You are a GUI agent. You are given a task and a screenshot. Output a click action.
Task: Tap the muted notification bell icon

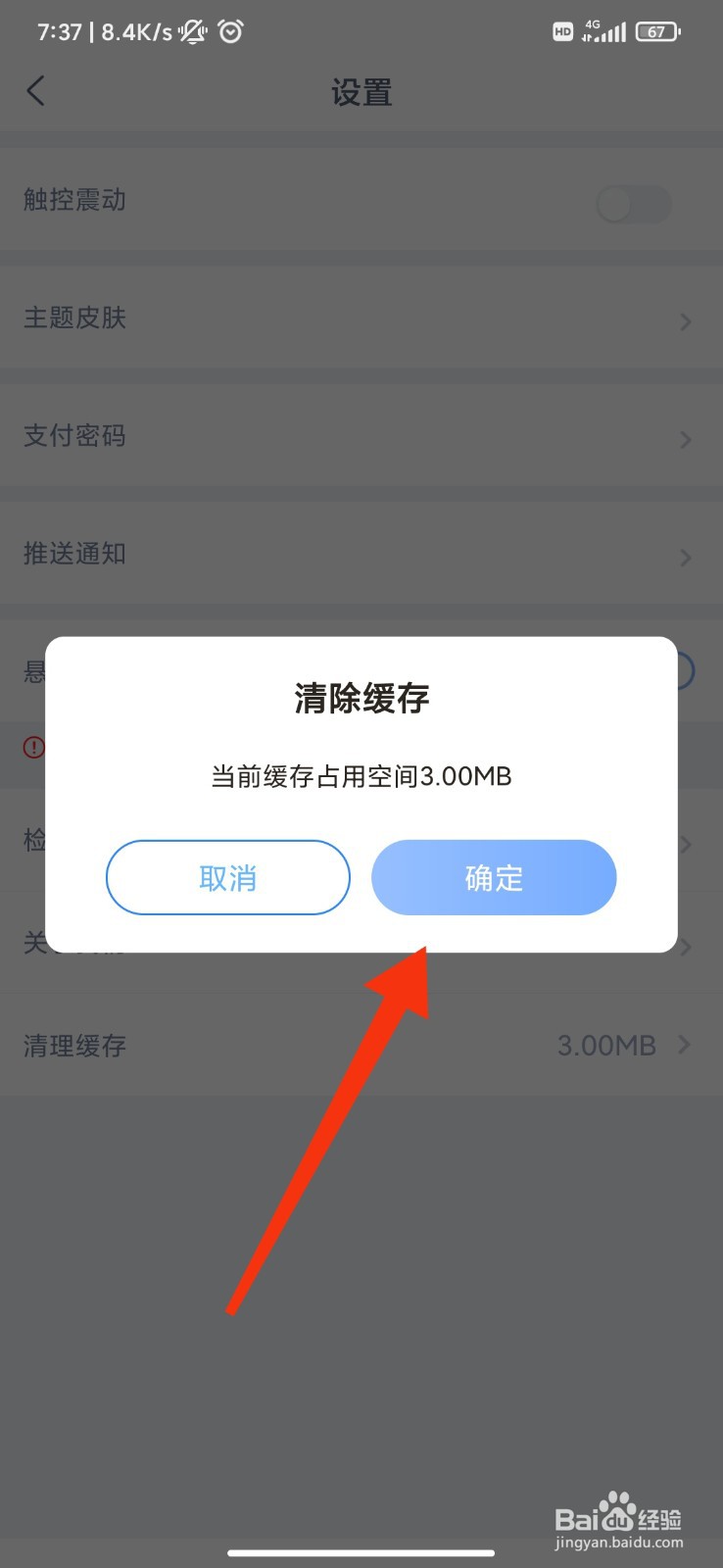click(192, 31)
